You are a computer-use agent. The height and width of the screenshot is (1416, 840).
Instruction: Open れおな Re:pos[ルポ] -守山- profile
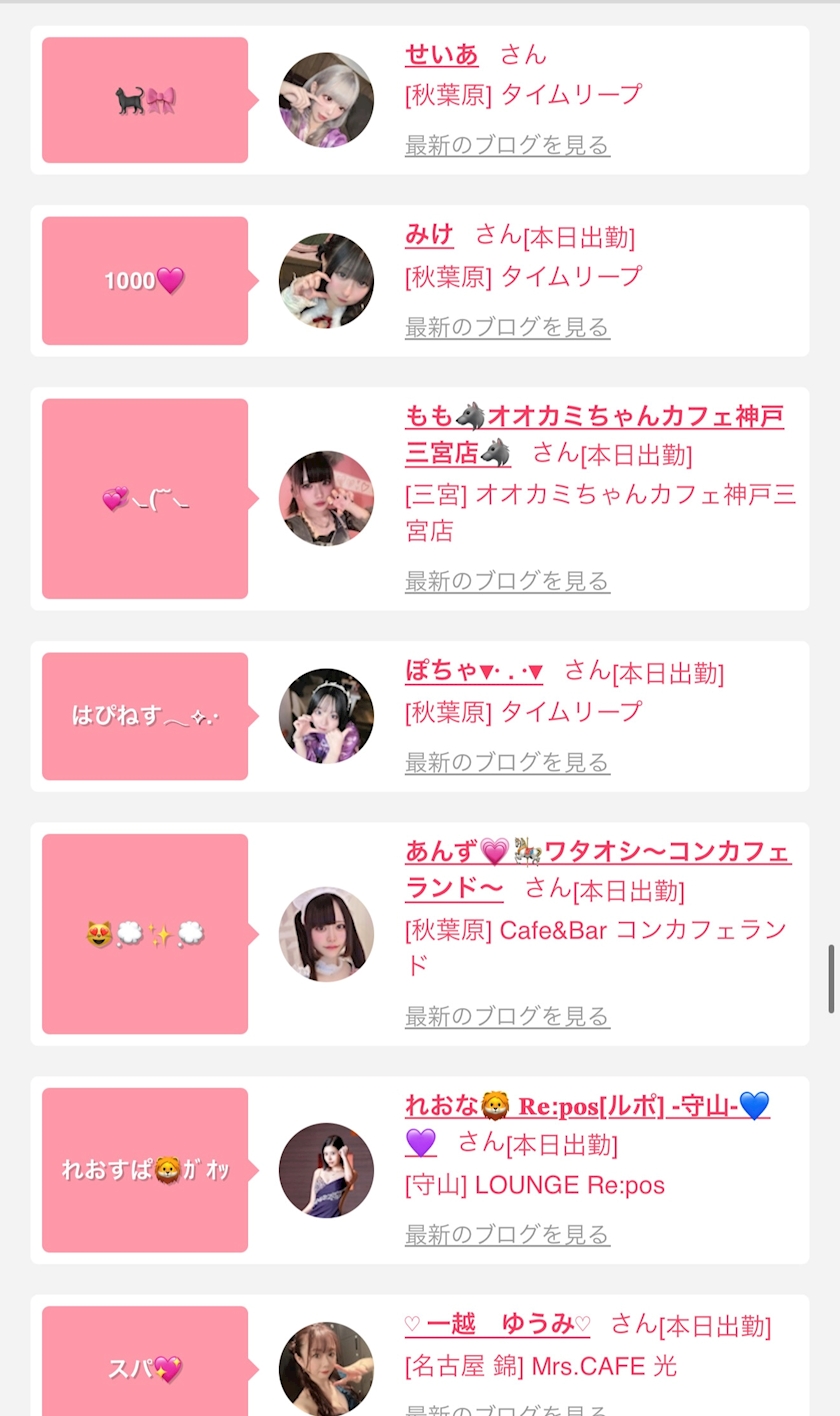587,1106
